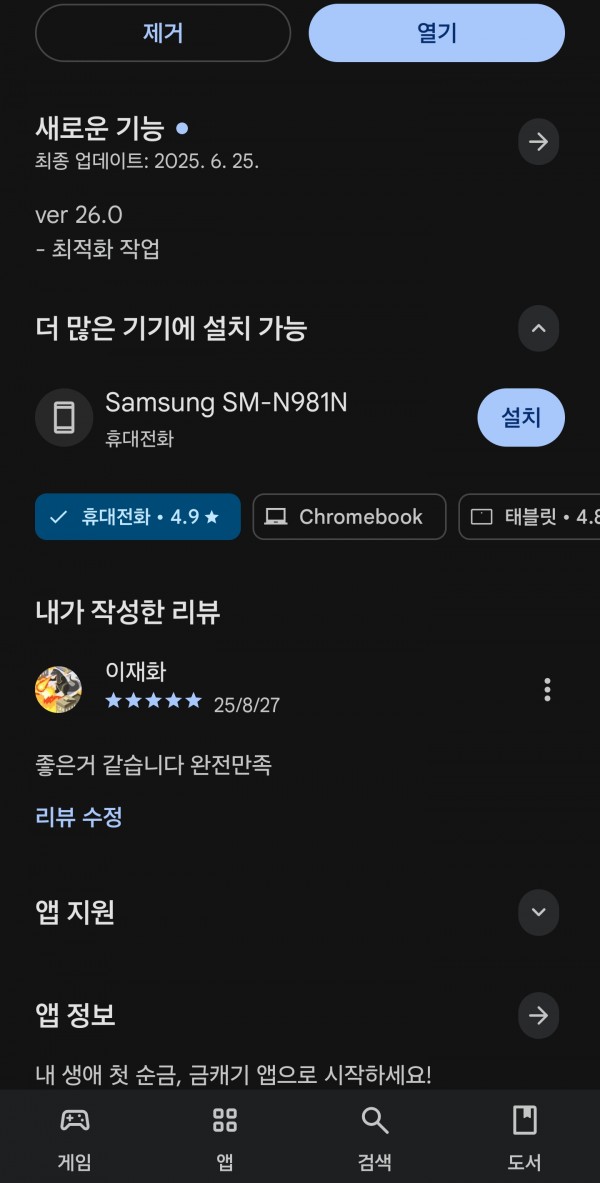
Task: Open the overflow menu on 이재화's review
Action: click(547, 689)
